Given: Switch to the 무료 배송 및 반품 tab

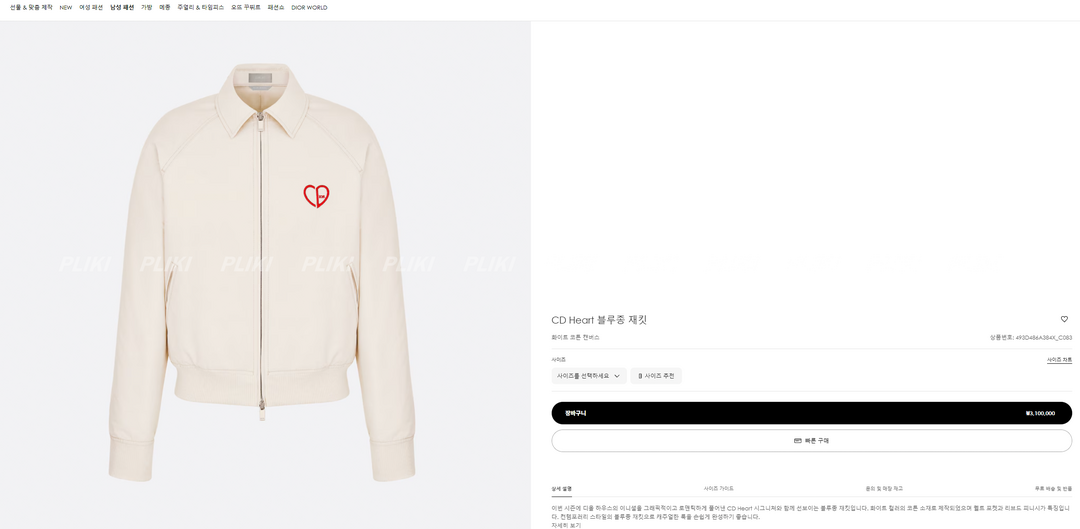Looking at the screenshot, I should (x=1053, y=488).
